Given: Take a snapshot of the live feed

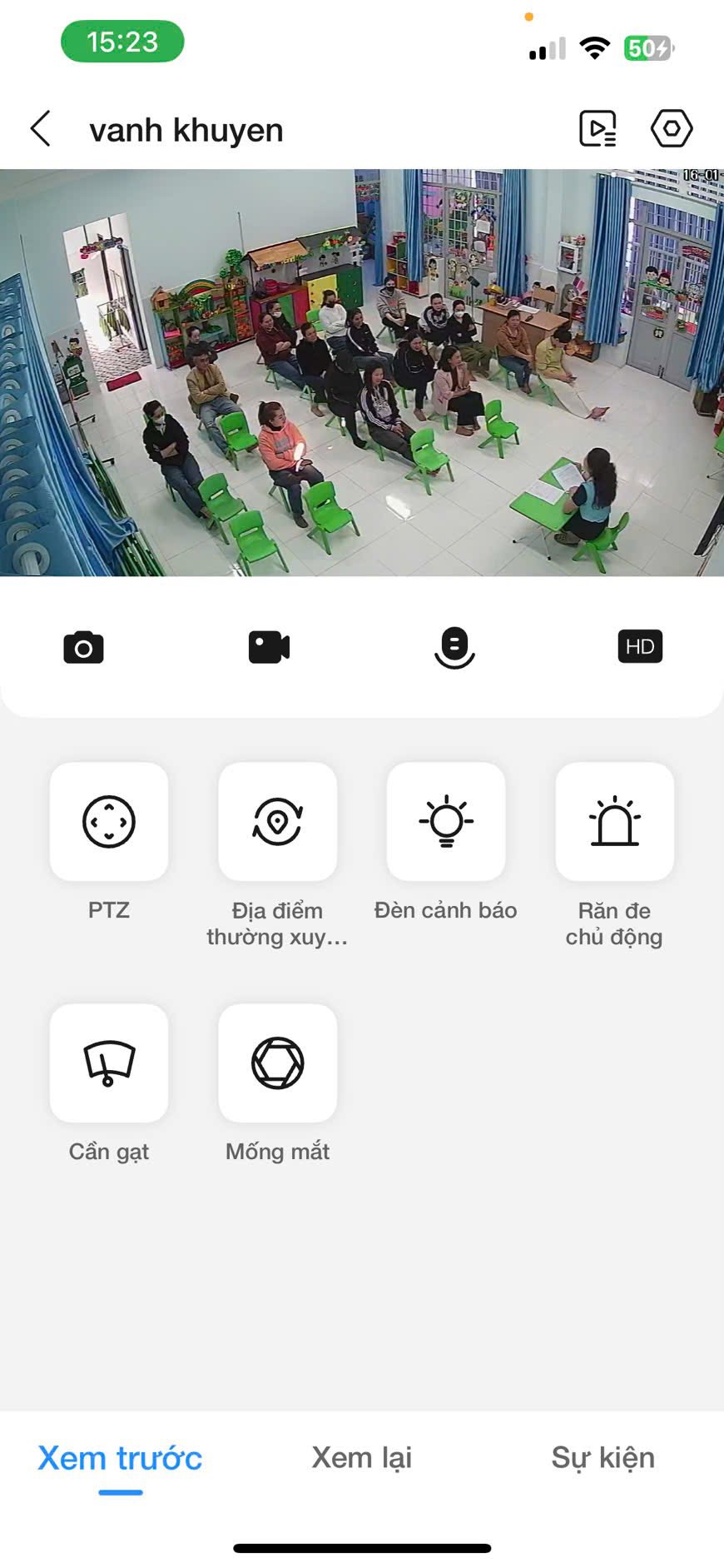Looking at the screenshot, I should 84,647.
